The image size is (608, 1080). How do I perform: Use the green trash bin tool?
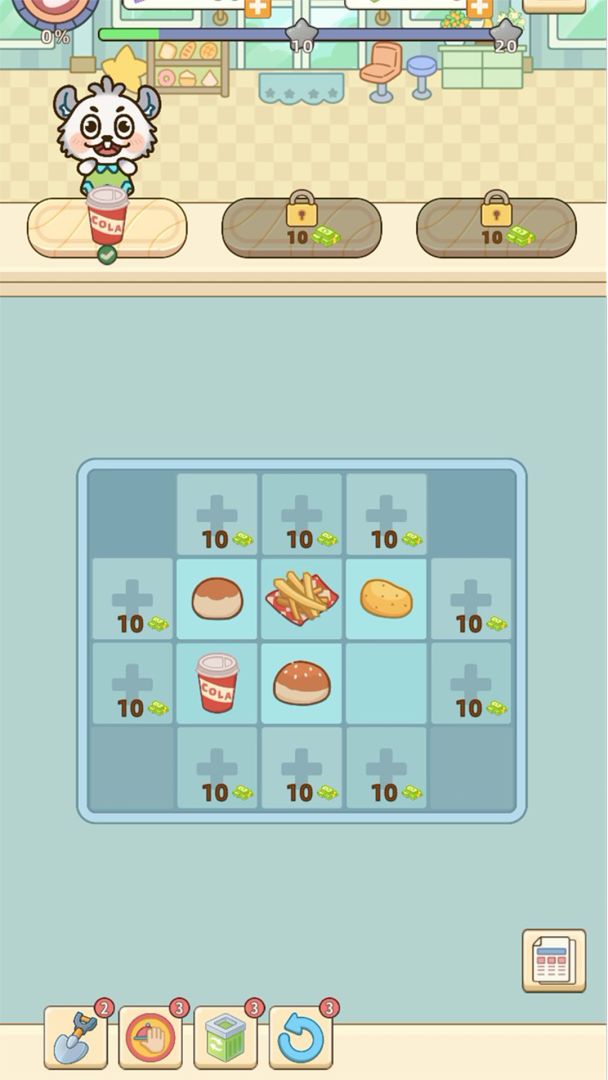pyautogui.click(x=225, y=1038)
